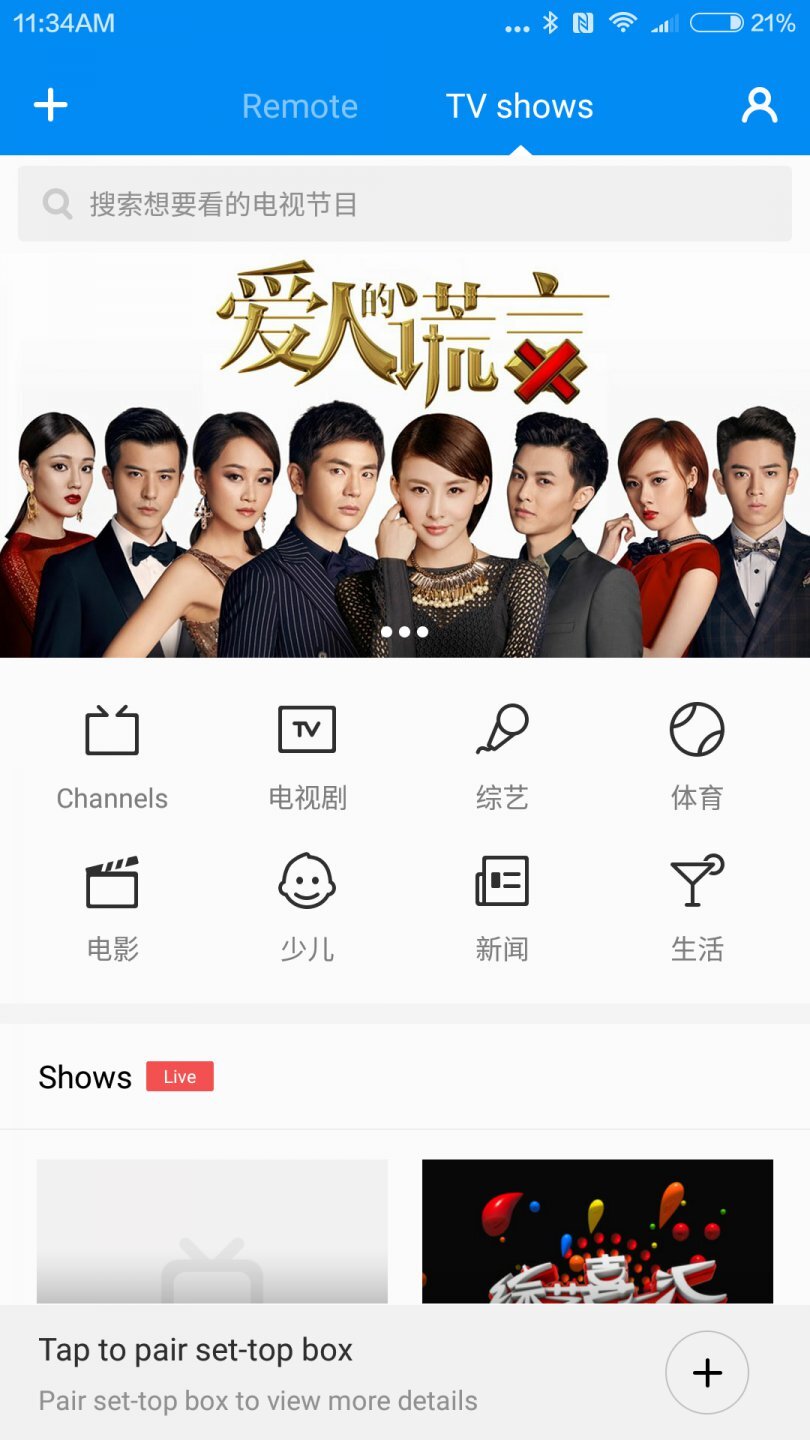Open the colorful live show thumbnail
Image resolution: width=810 pixels, height=1440 pixels.
click(597, 1231)
